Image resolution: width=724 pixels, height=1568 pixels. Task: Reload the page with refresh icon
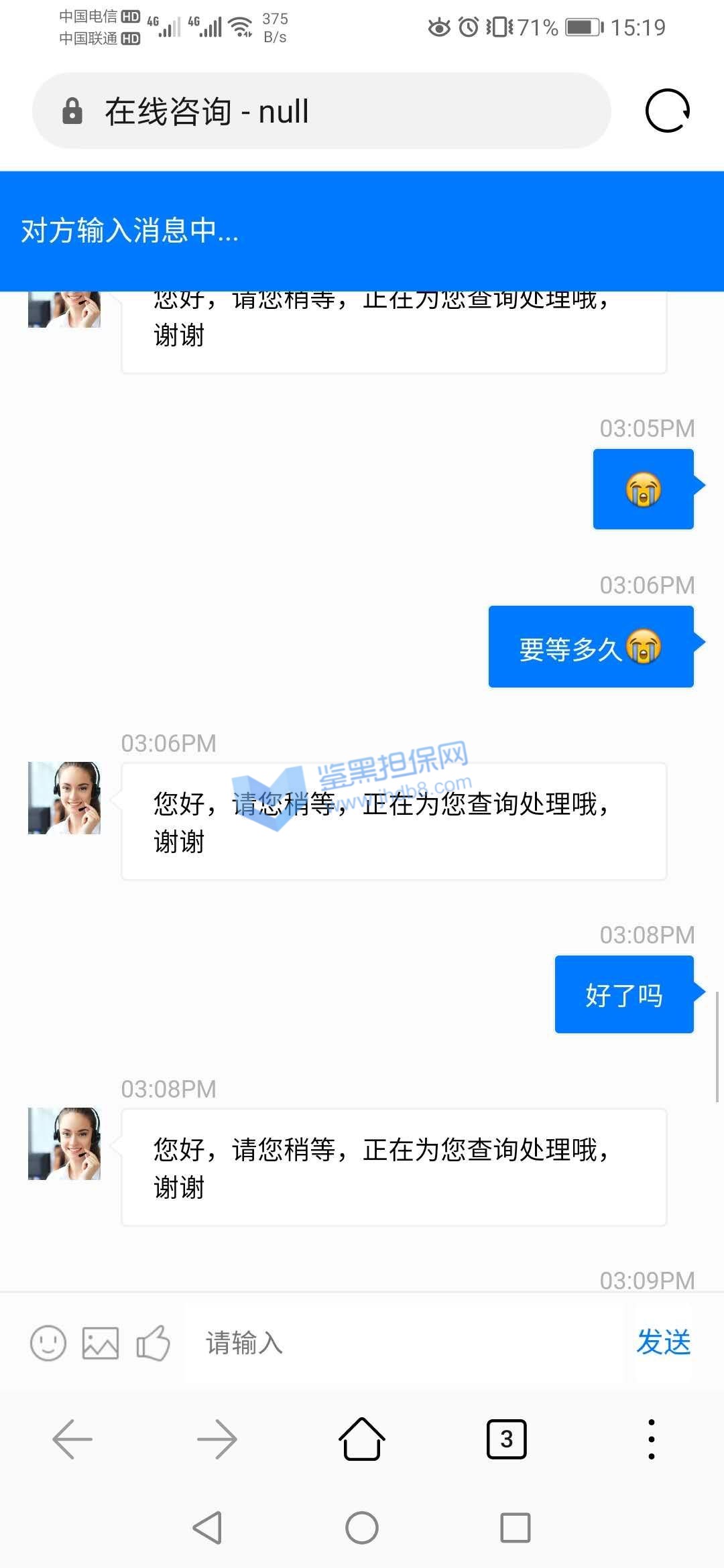[x=667, y=111]
